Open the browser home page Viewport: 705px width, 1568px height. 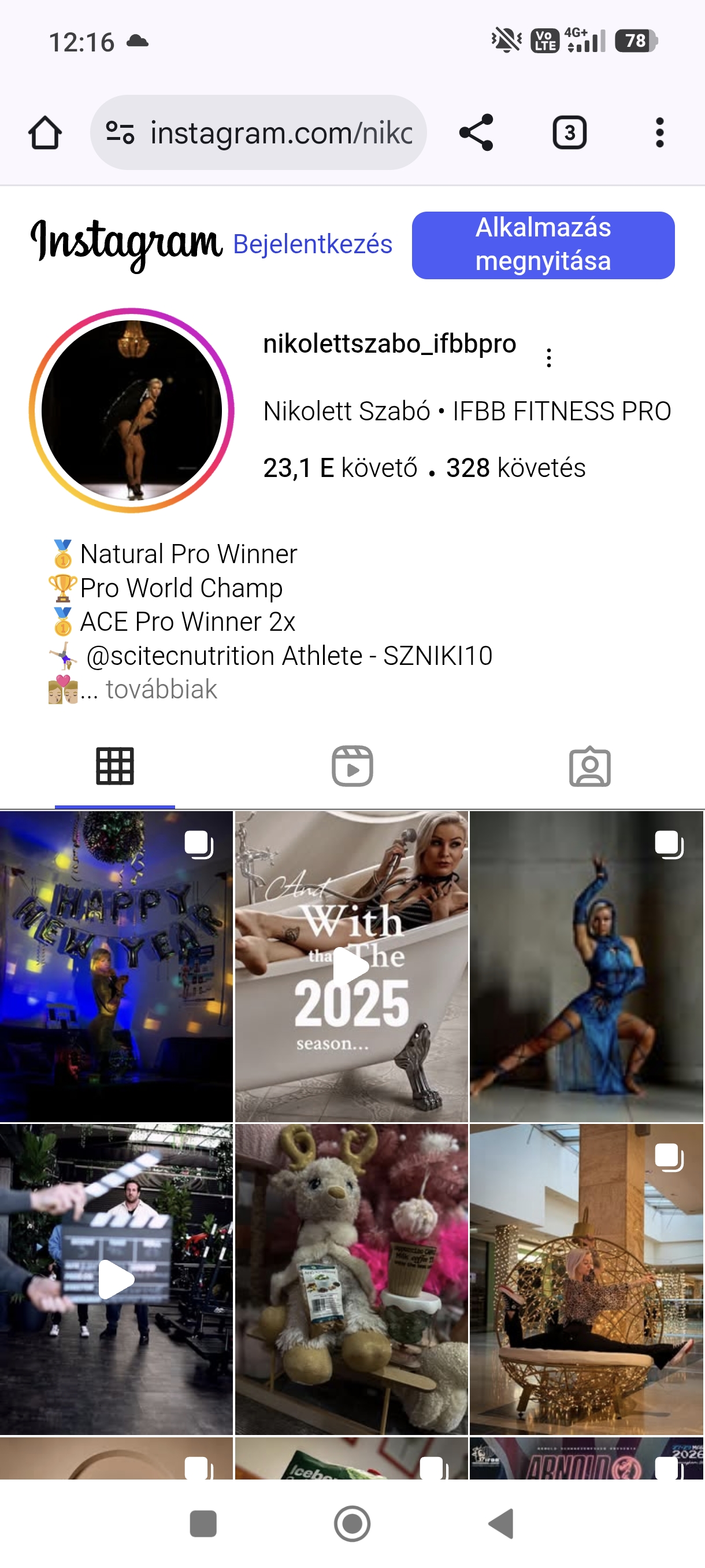tap(45, 133)
